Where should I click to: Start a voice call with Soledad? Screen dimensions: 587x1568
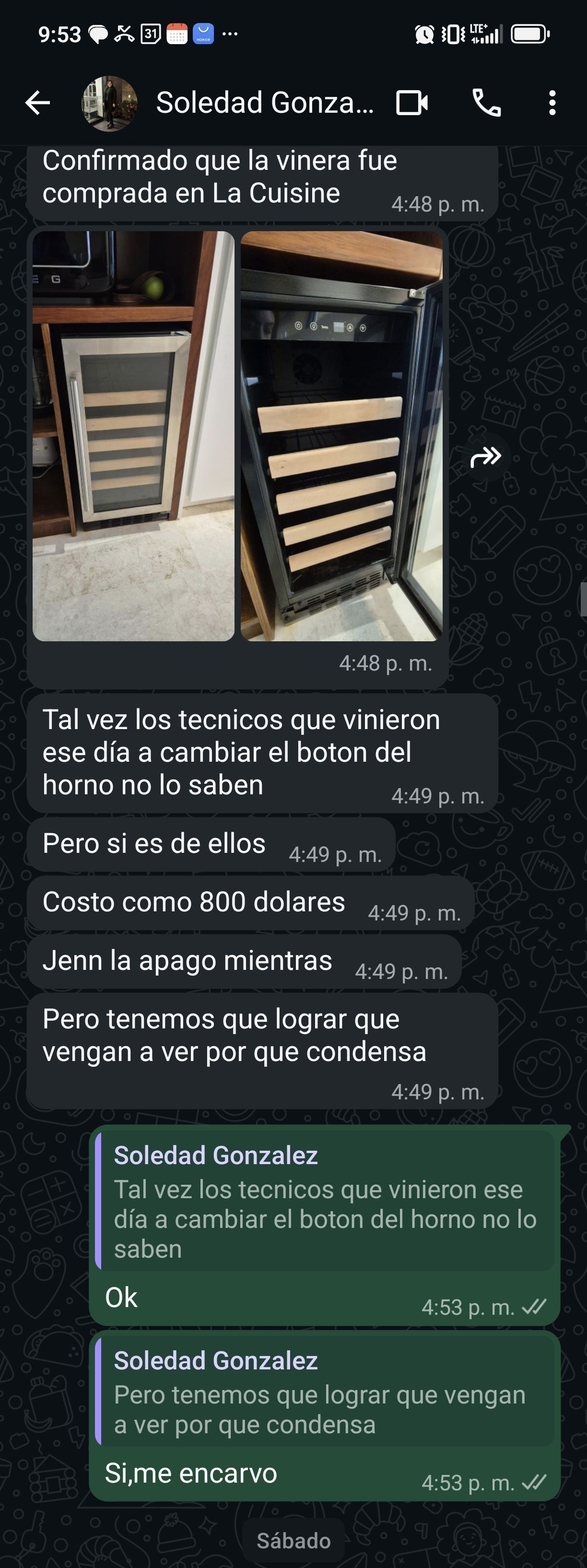(487, 103)
